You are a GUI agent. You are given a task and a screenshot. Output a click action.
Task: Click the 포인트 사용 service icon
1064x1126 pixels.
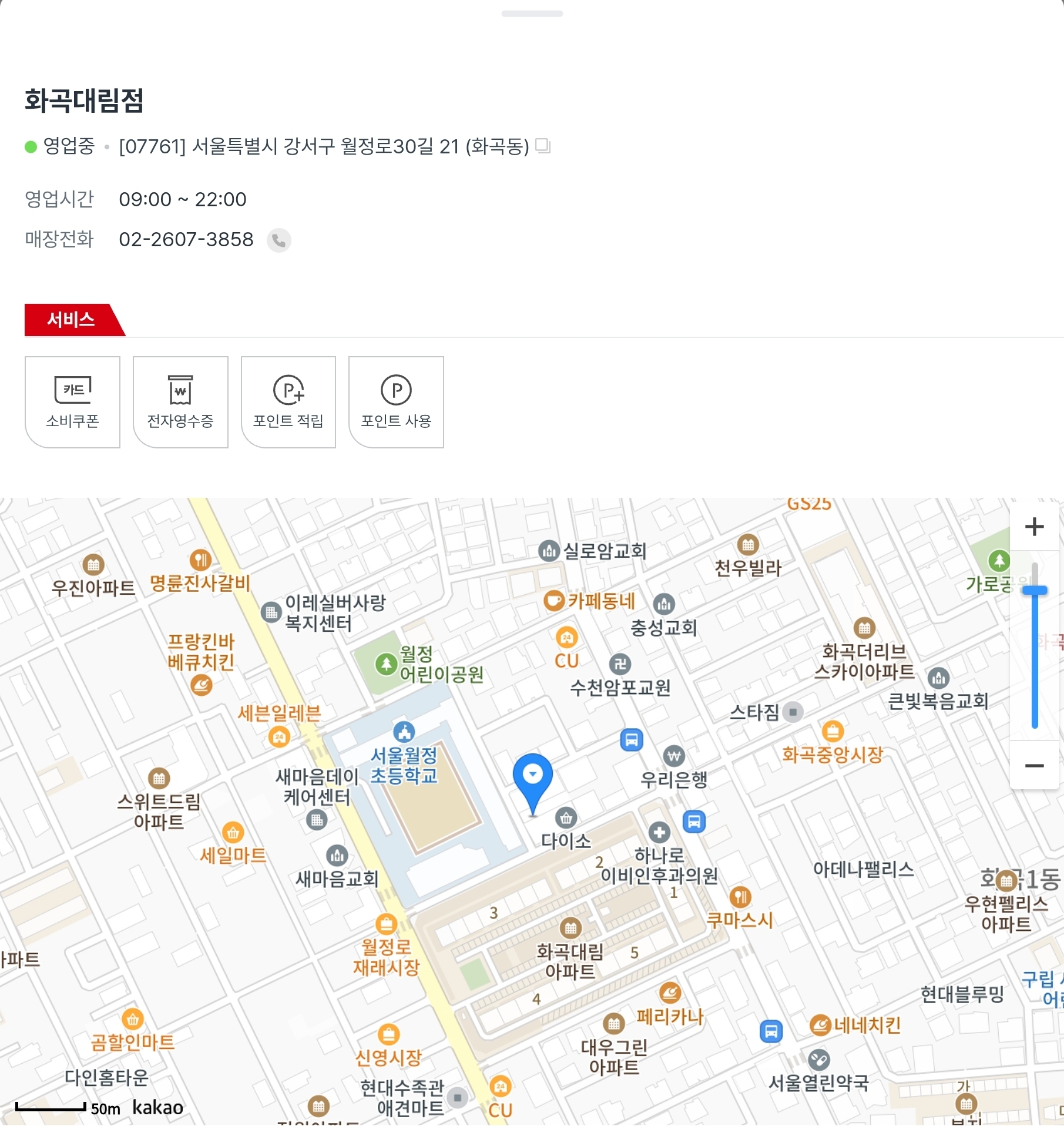point(395,402)
